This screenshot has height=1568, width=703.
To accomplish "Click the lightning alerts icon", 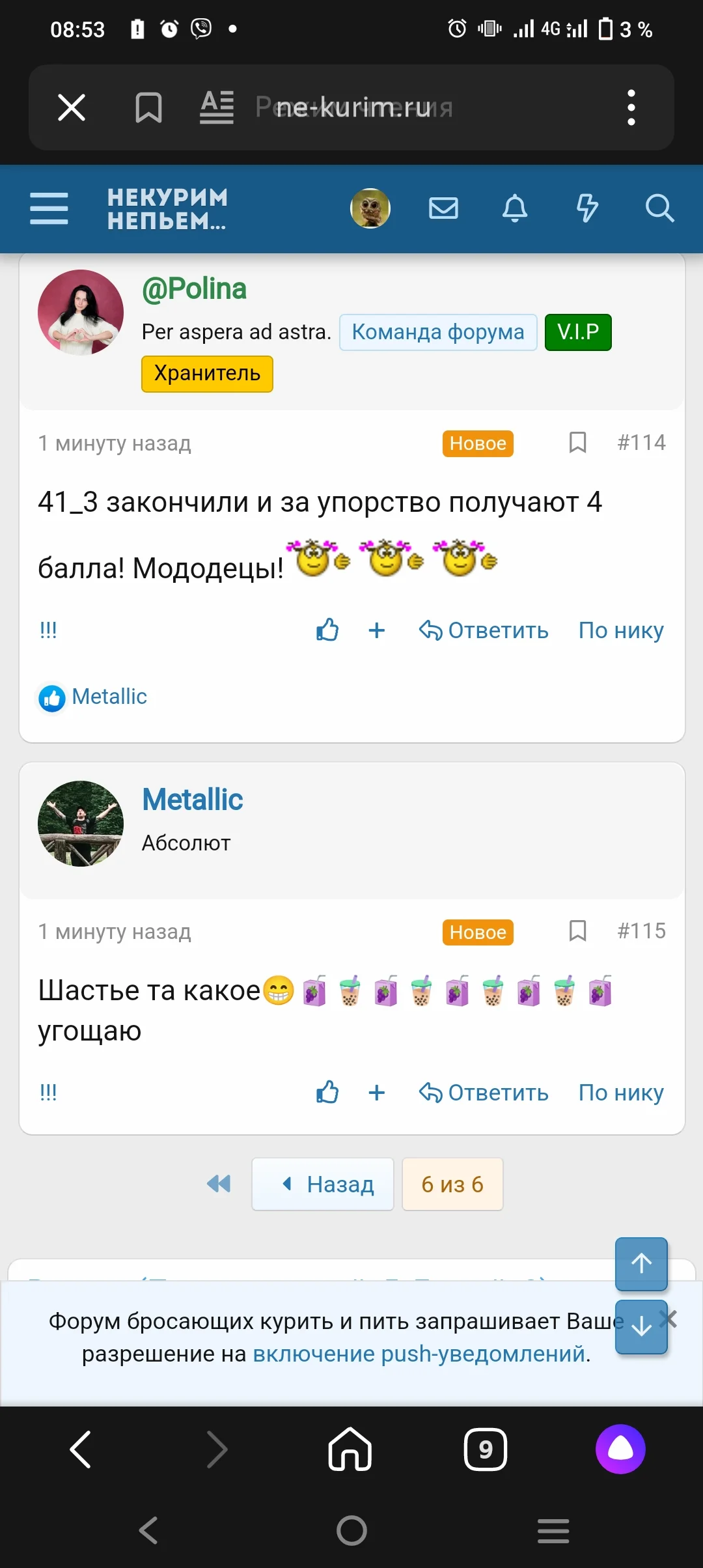I will point(587,208).
